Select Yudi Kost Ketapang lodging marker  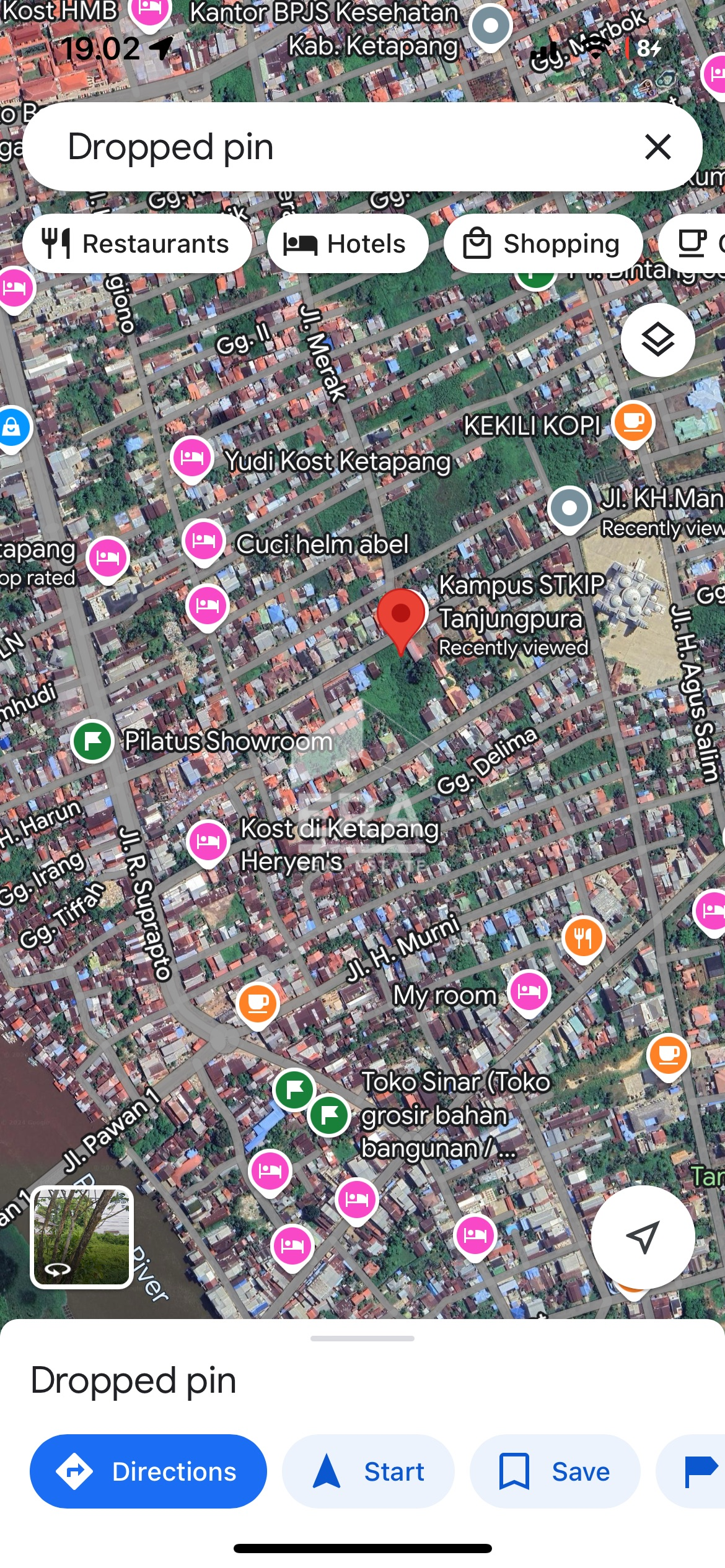pos(192,458)
